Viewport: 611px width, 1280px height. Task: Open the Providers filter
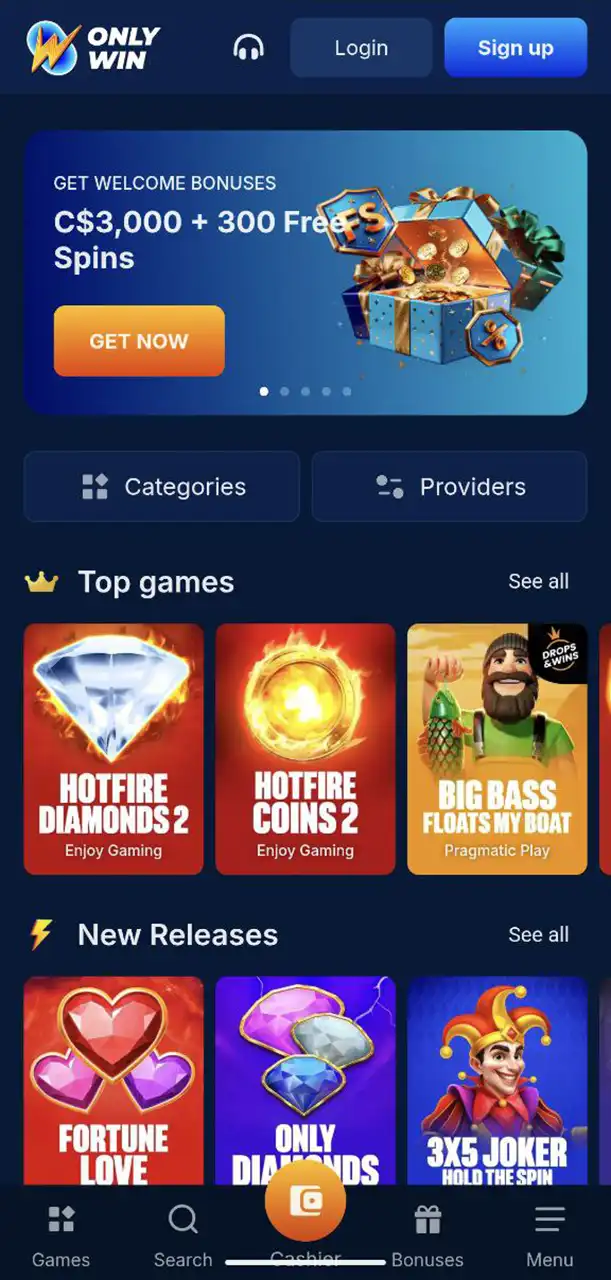pos(449,487)
